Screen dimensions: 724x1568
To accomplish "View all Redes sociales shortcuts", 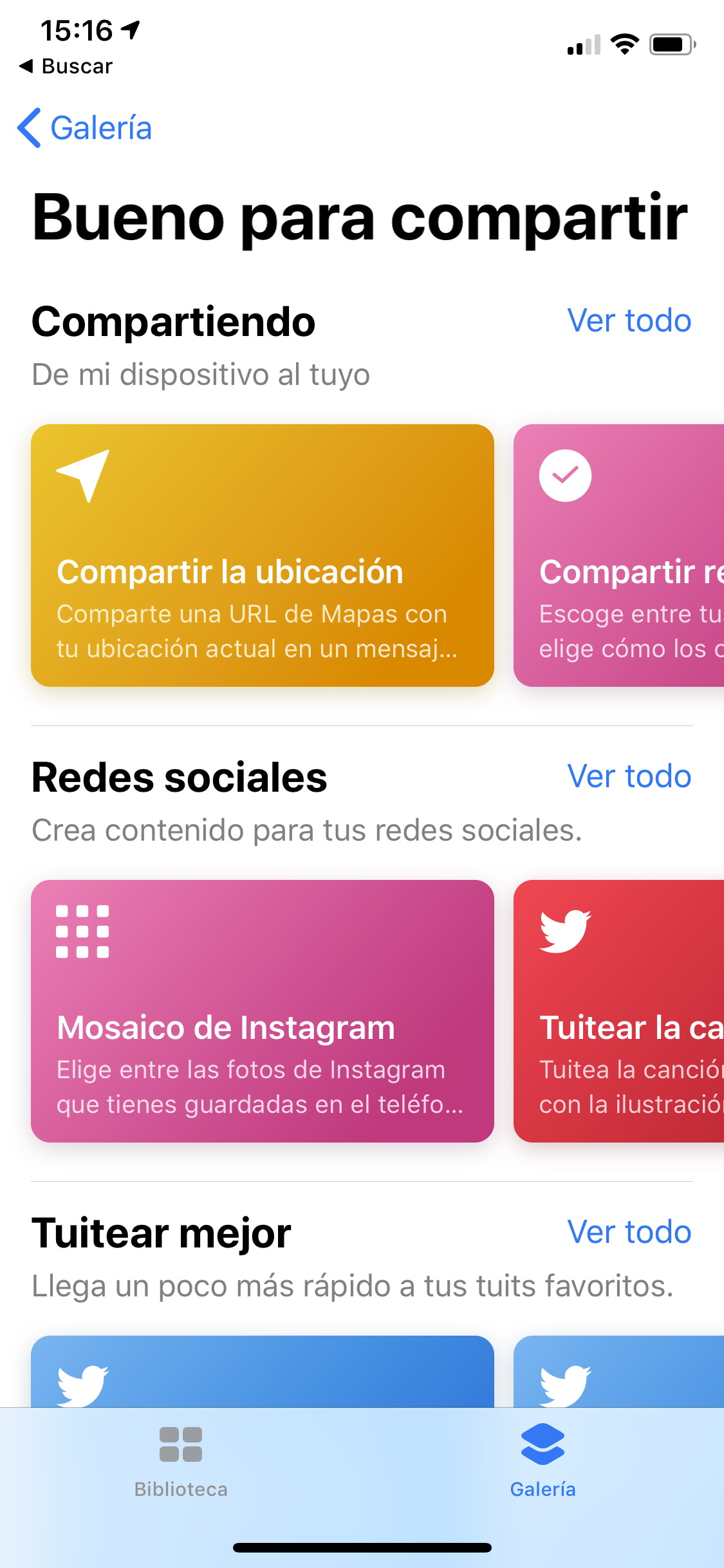I will click(629, 776).
